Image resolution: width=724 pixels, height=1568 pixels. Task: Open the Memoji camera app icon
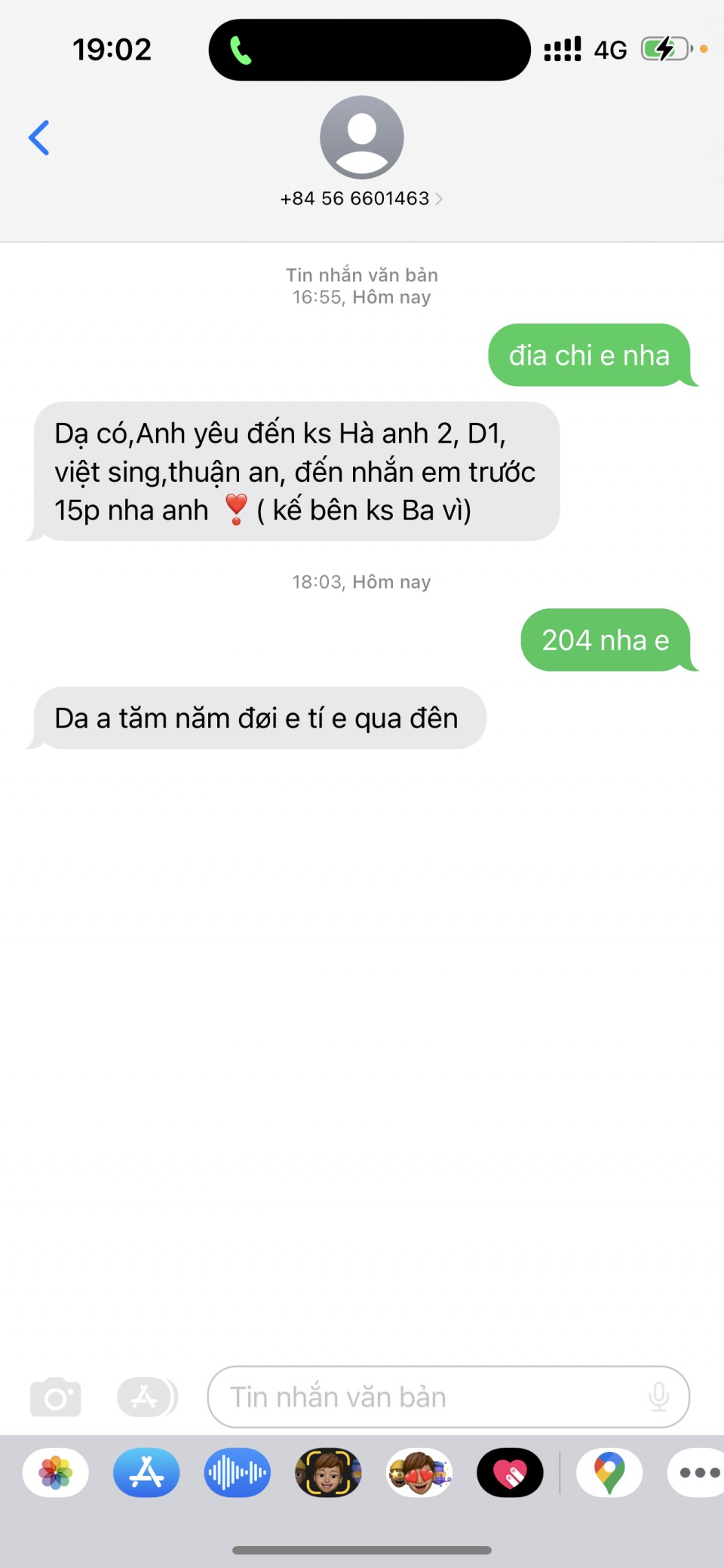pos(328,1472)
